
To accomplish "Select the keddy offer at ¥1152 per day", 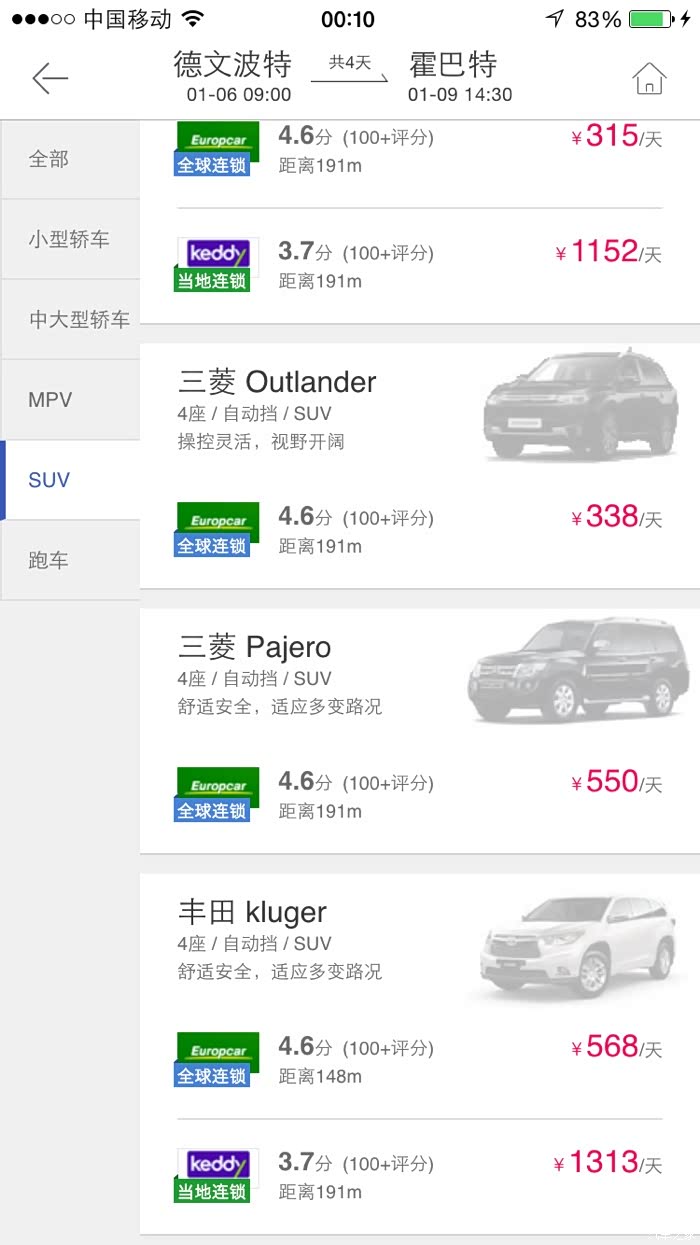I will [419, 265].
